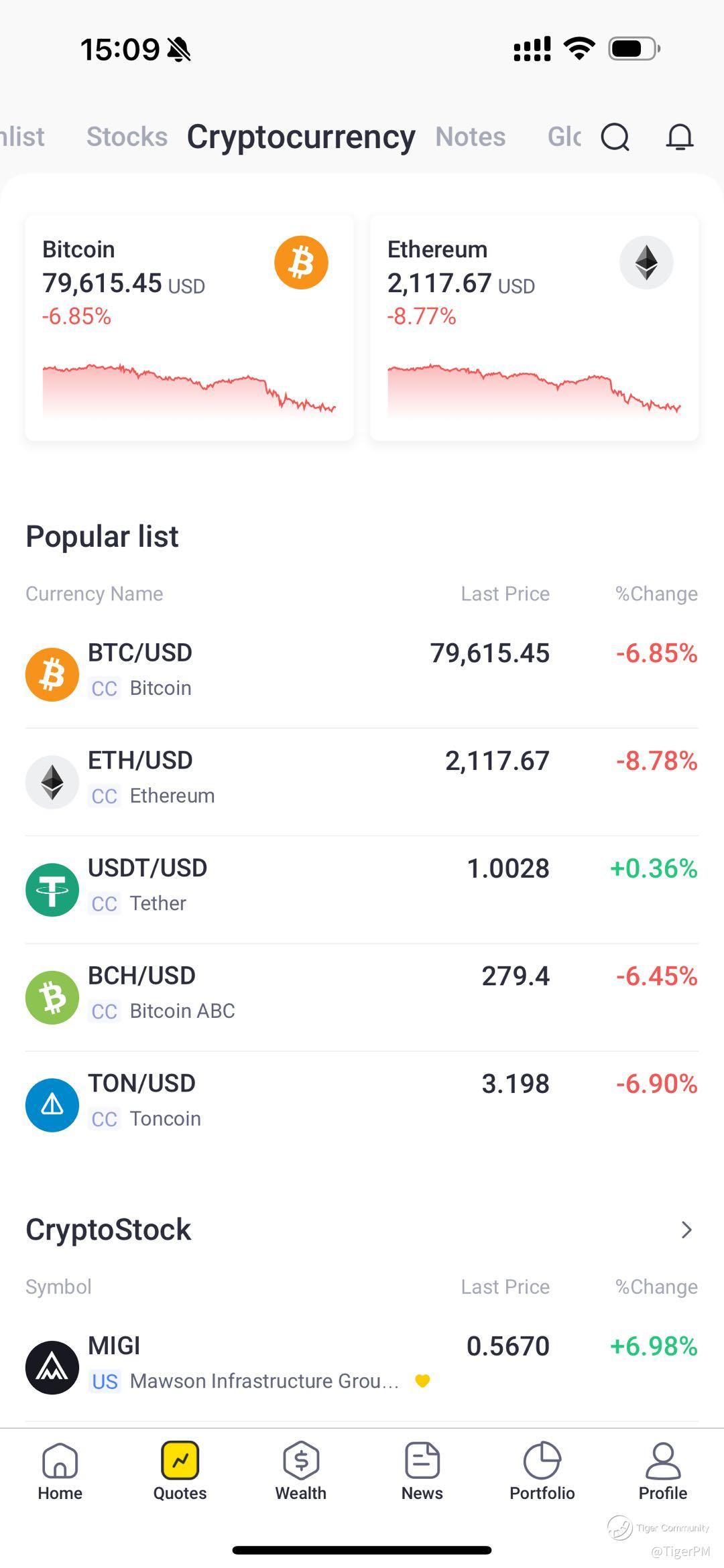Go to the Profile tab

click(662, 1472)
